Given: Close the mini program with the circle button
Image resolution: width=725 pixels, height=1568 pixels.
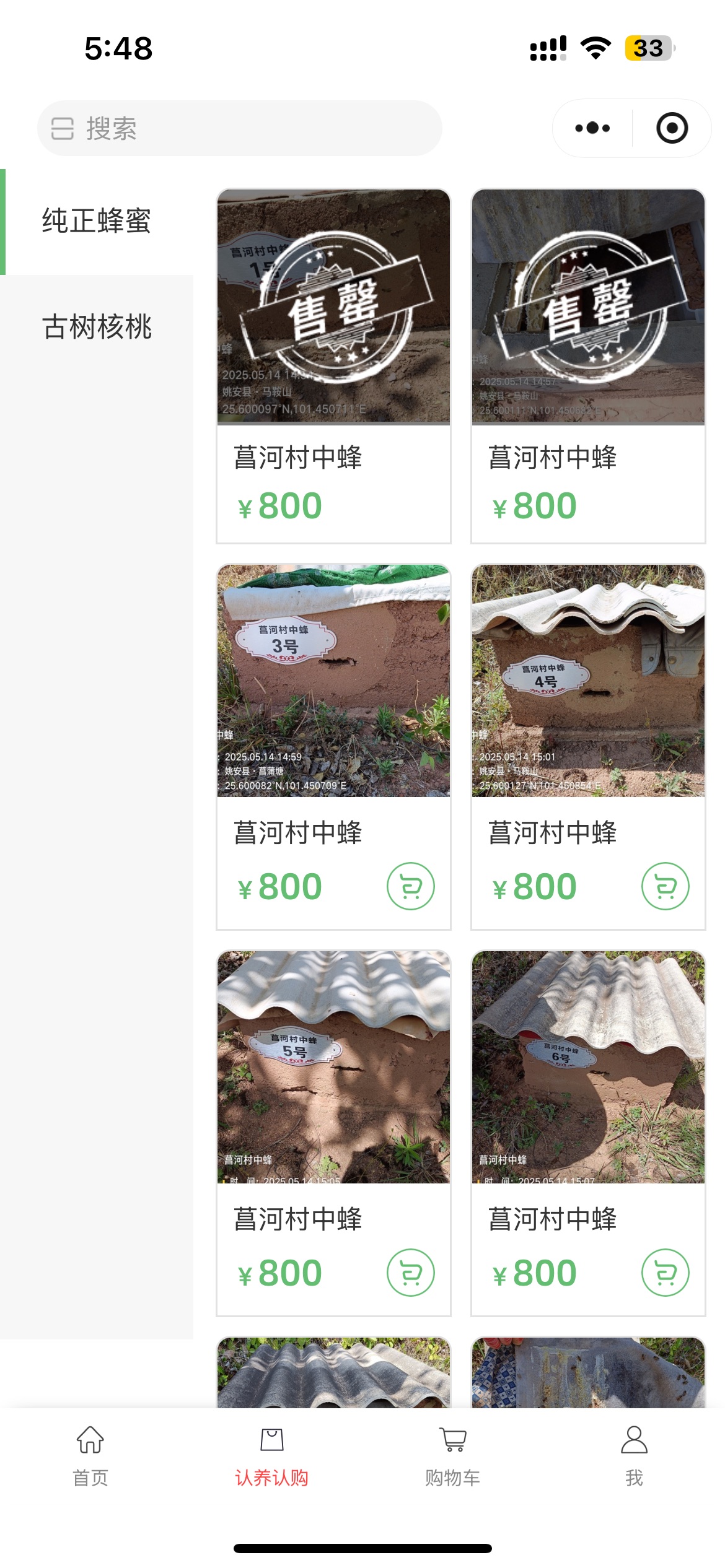Looking at the screenshot, I should point(672,128).
